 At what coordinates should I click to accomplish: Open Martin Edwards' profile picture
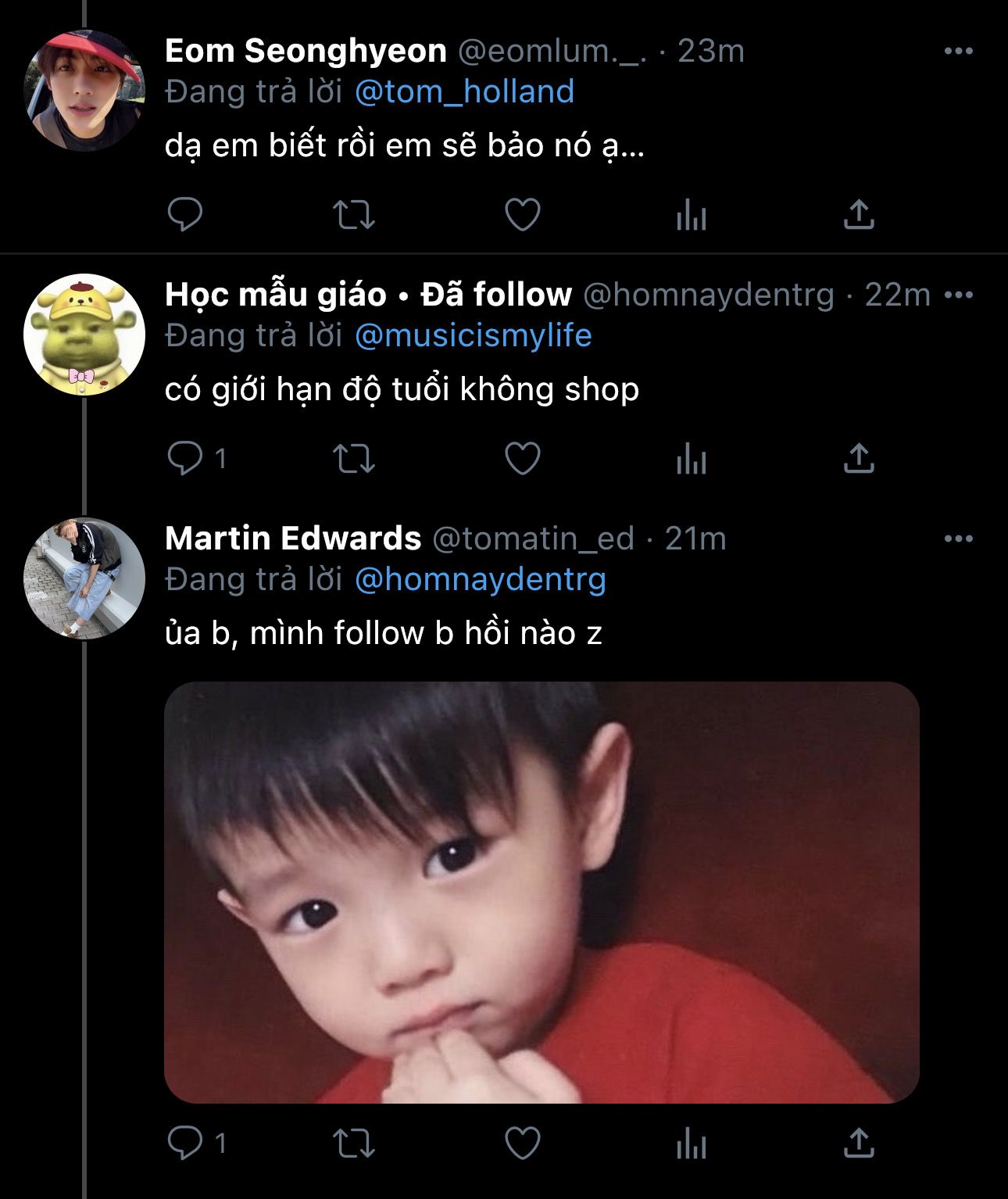(x=84, y=578)
